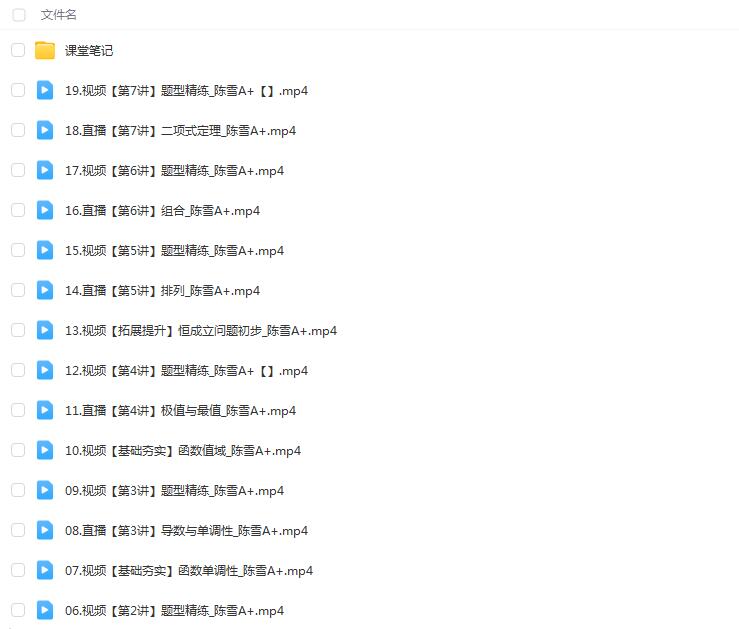This screenshot has height=629, width=739.
Task: Open 16.直播【第6讲】组合 video file
Action: pyautogui.click(x=161, y=210)
